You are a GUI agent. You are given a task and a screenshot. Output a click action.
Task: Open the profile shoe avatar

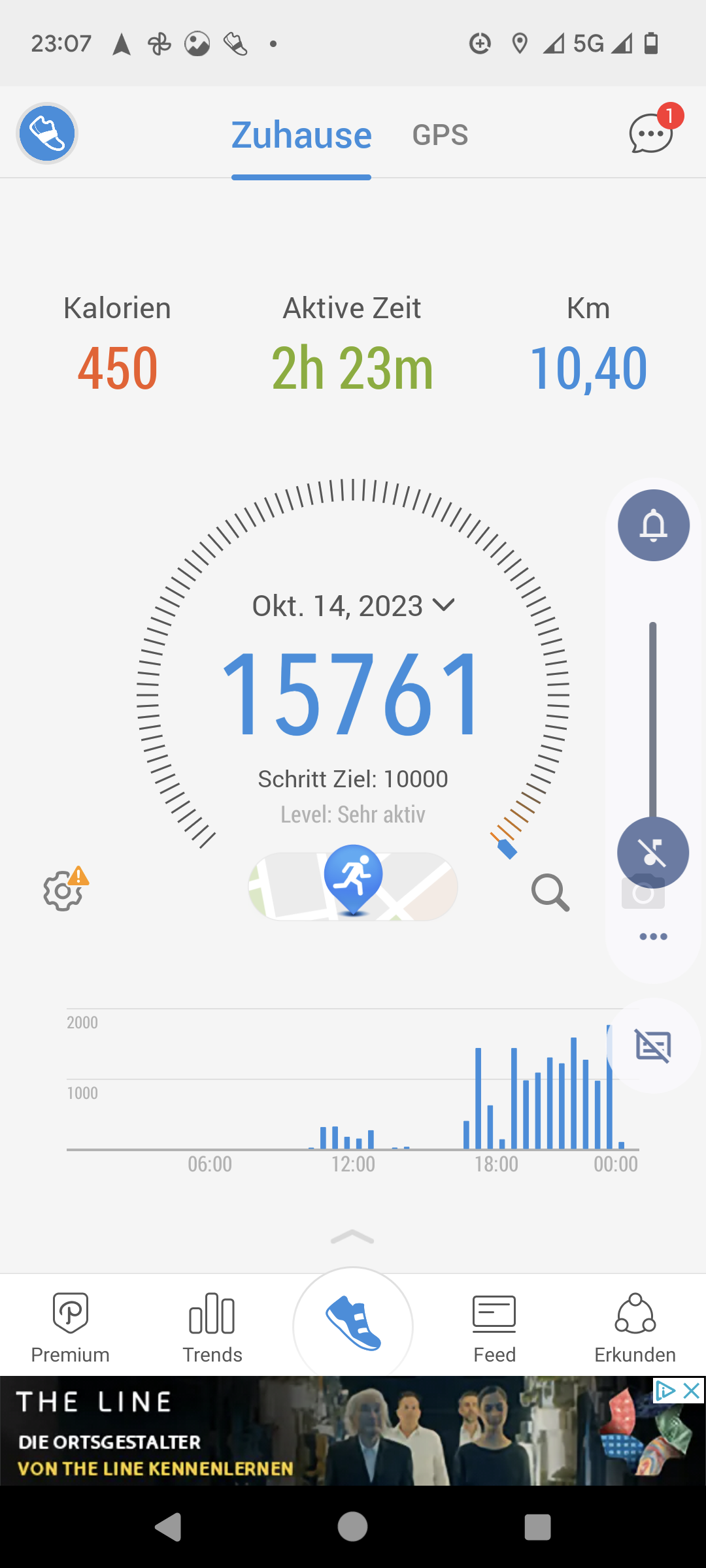pos(47,133)
